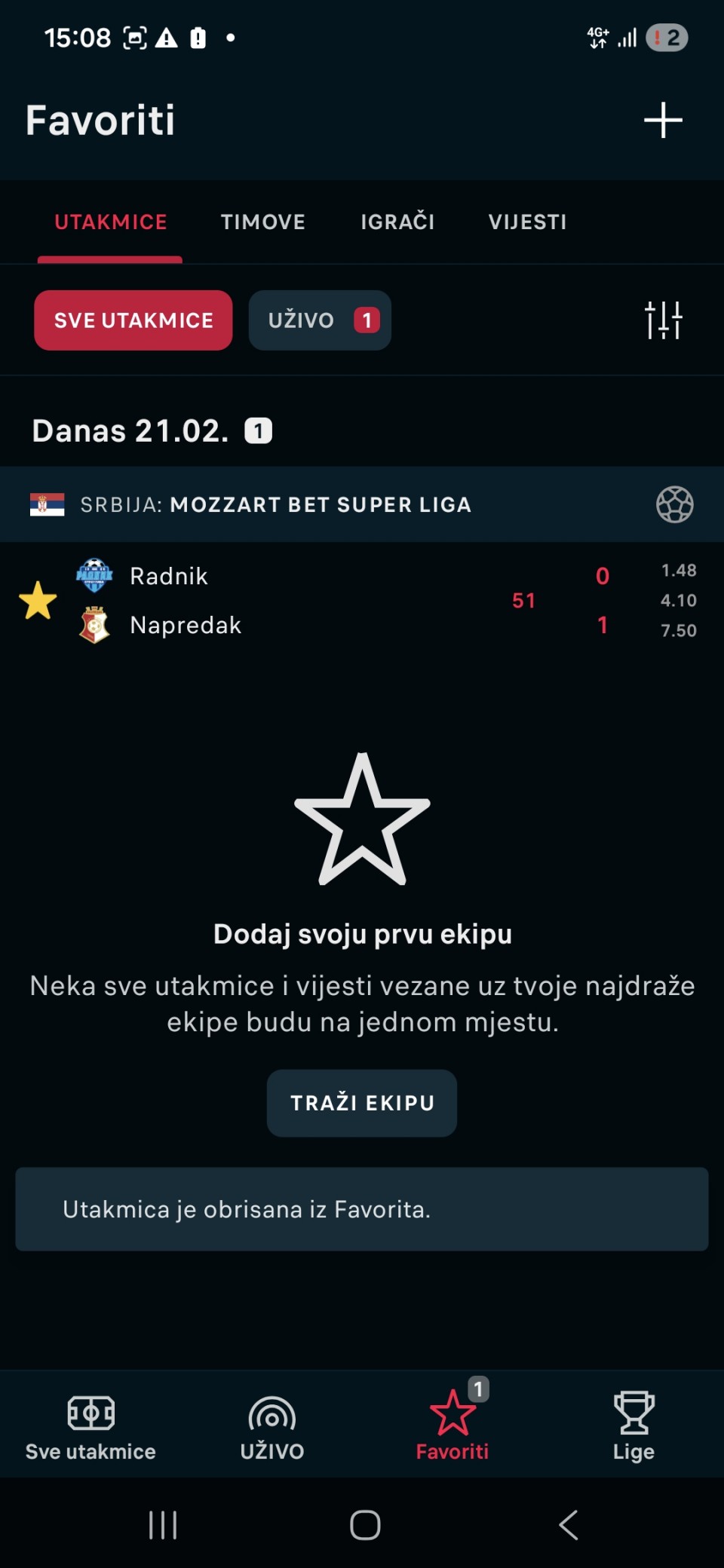Open UŽIVO in the bottom navigation

tap(271, 1425)
